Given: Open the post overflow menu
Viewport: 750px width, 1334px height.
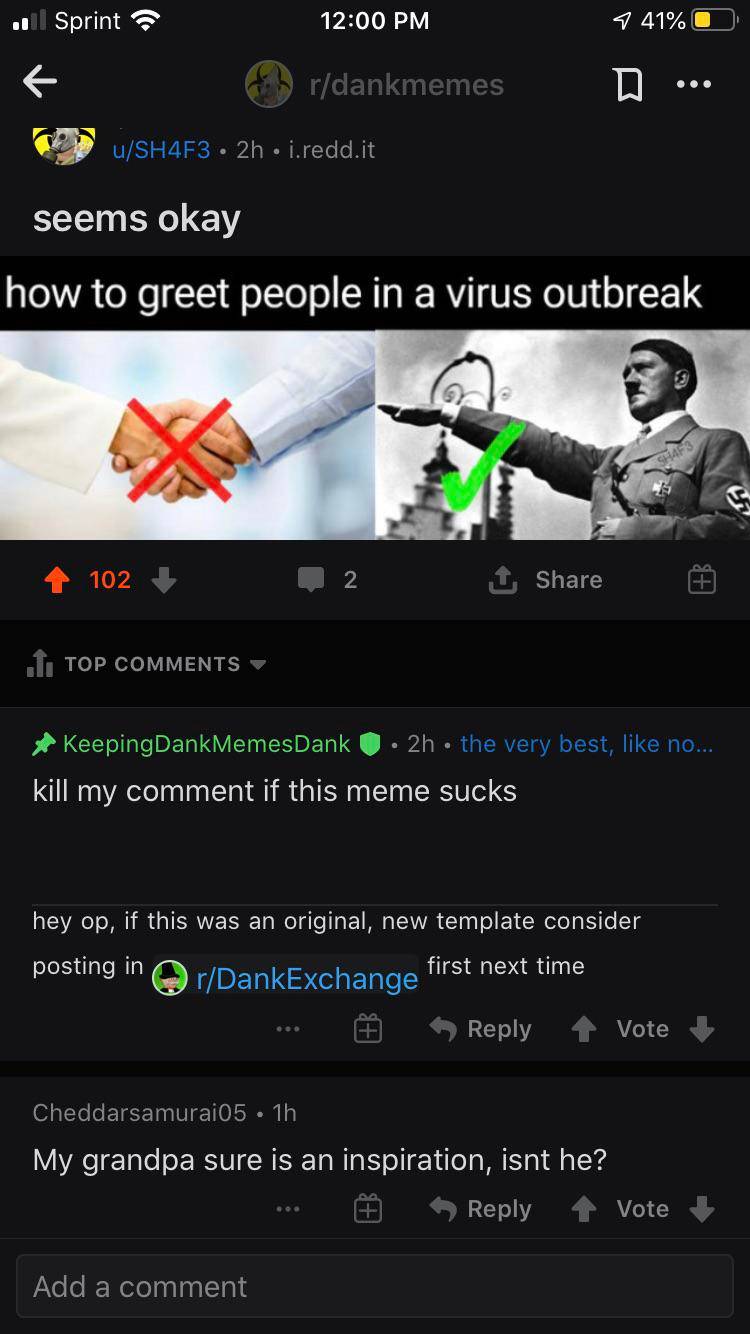Looking at the screenshot, I should pyautogui.click(x=693, y=85).
